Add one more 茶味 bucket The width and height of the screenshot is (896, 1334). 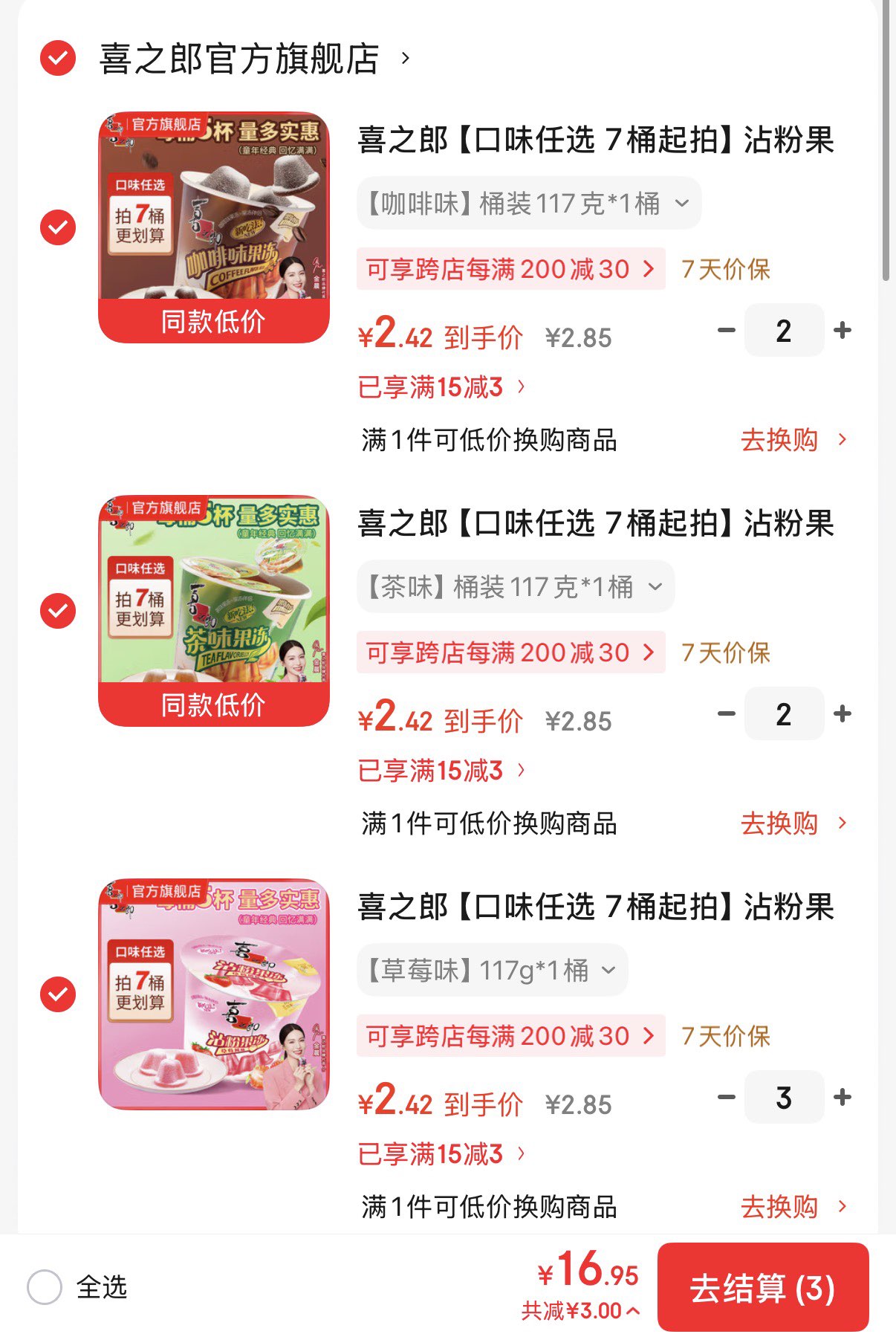843,713
